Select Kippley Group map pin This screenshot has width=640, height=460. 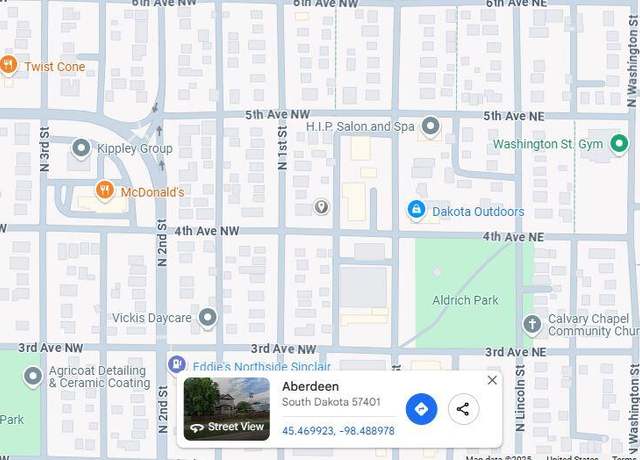click(x=81, y=148)
